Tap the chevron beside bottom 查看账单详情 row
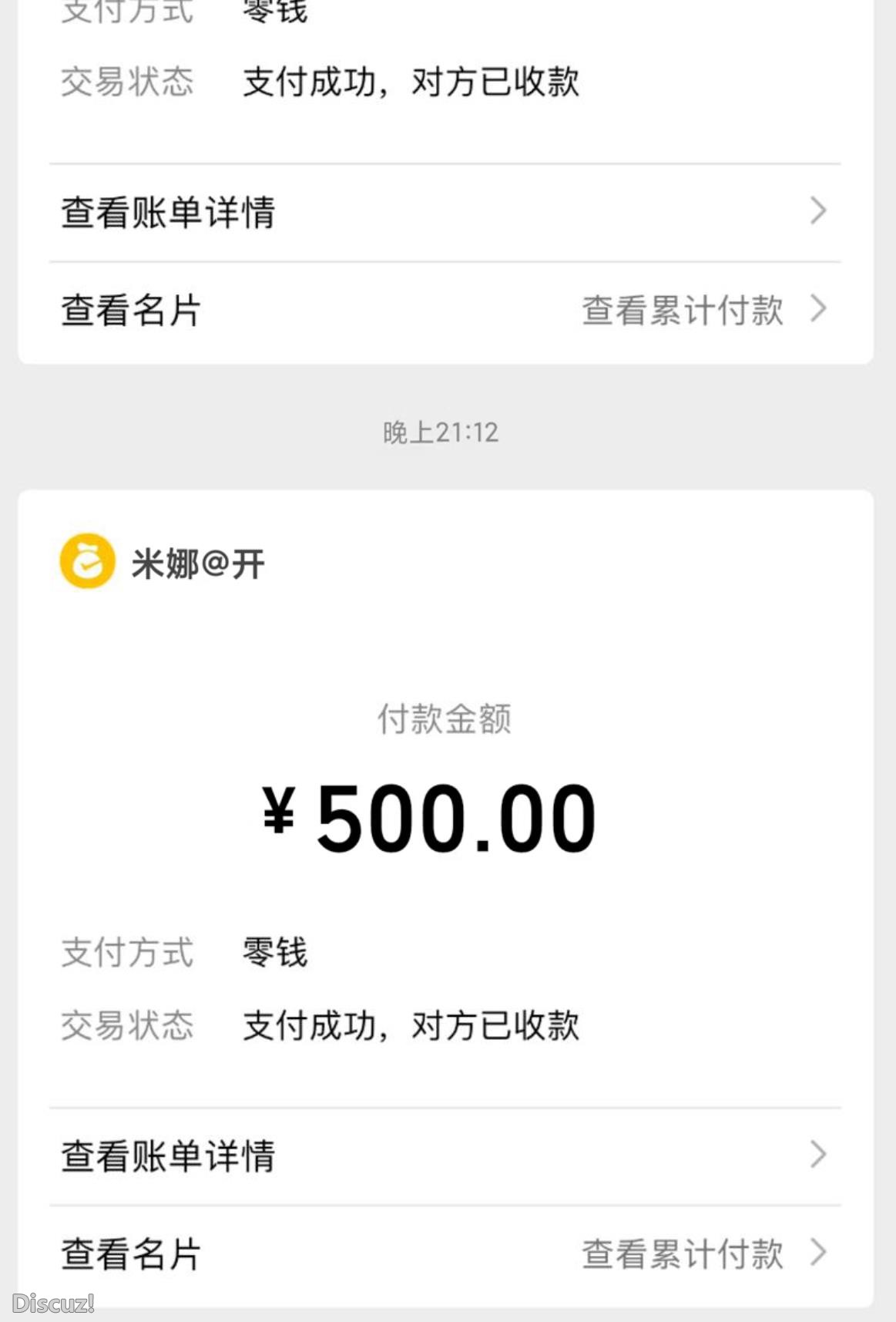This screenshot has width=896, height=1322. click(819, 1154)
